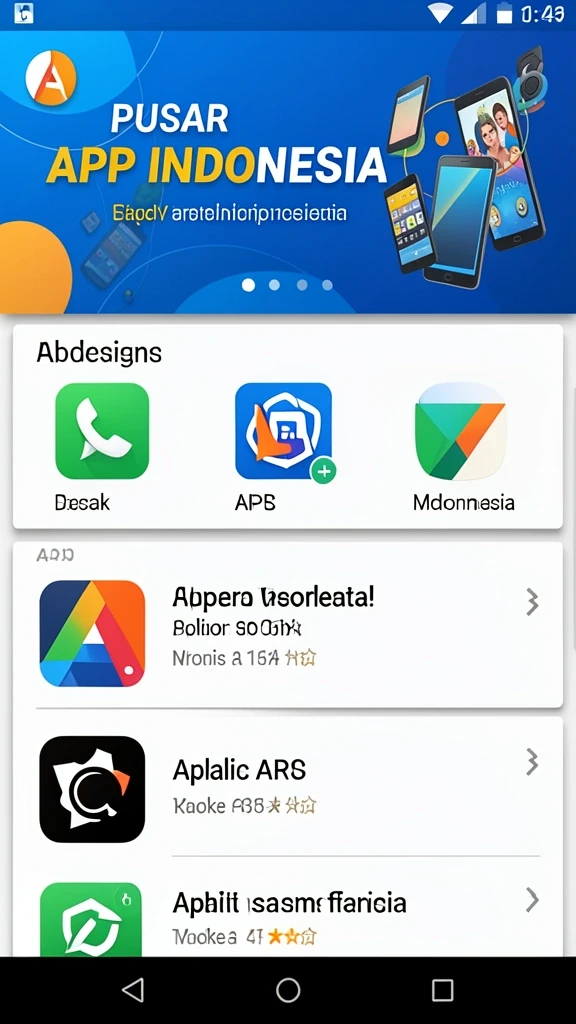The width and height of the screenshot is (576, 1024).
Task: Open the Pusar App Indonesia banner
Action: tap(288, 172)
